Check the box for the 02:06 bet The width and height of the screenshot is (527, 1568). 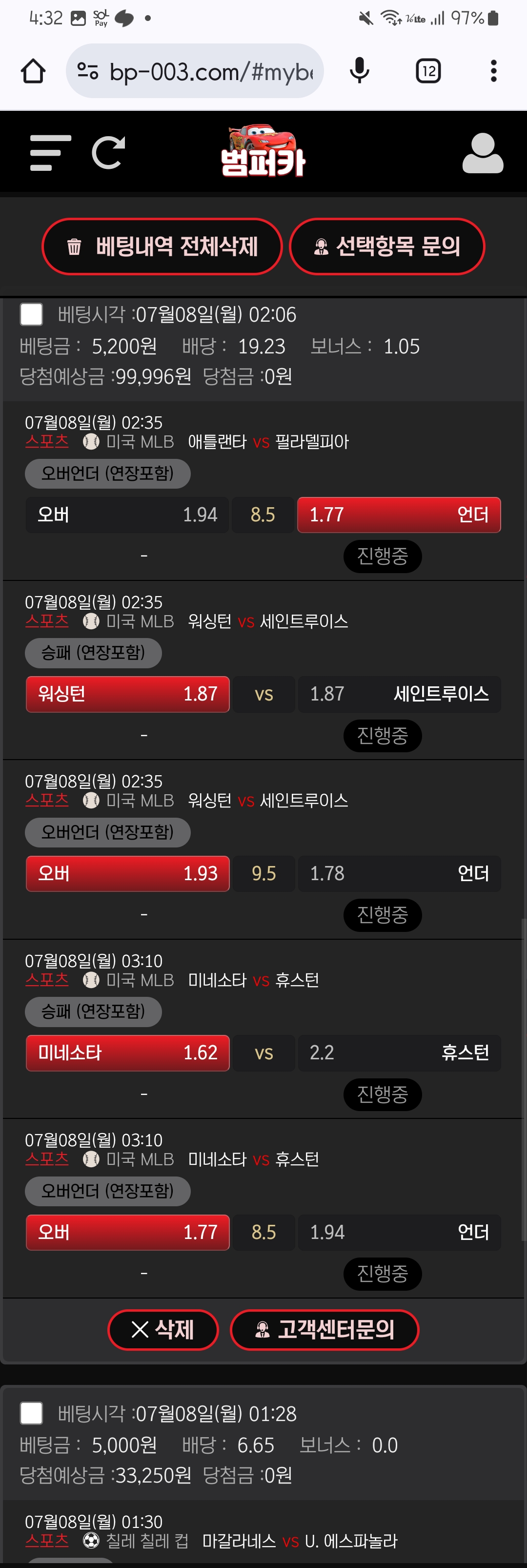point(32,315)
